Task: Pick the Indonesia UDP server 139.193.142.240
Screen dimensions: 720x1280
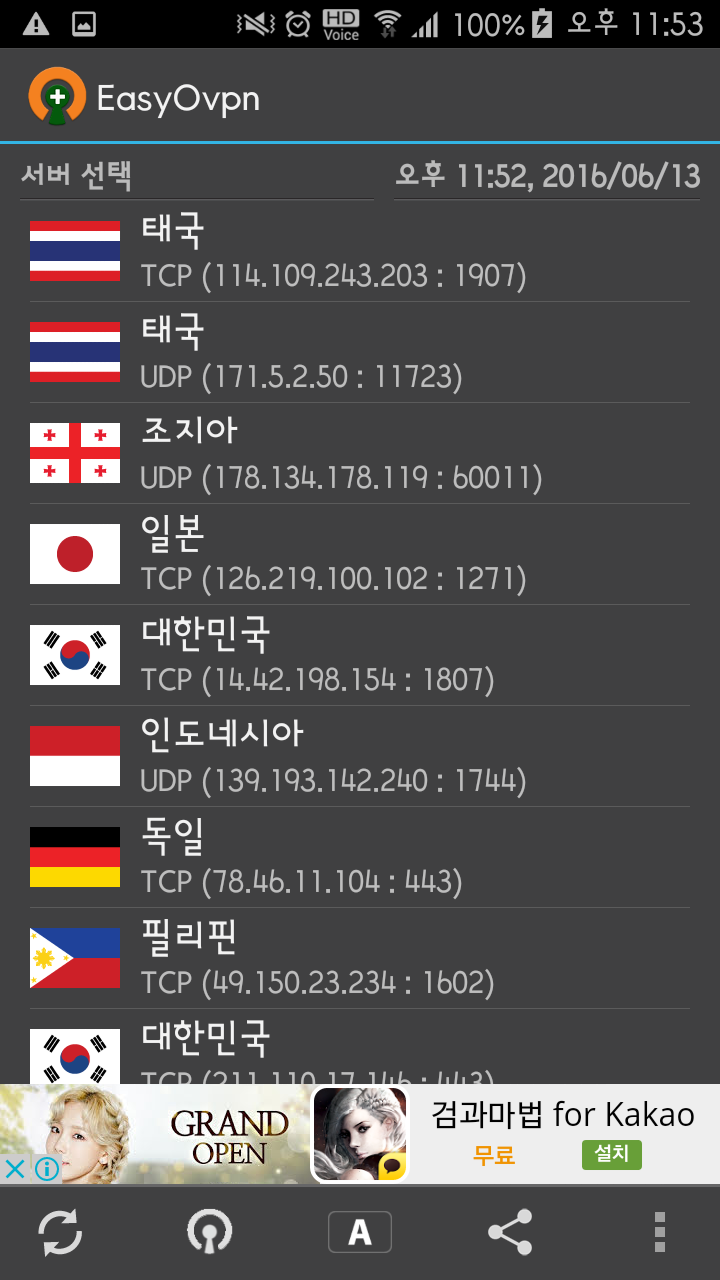Action: click(x=360, y=756)
